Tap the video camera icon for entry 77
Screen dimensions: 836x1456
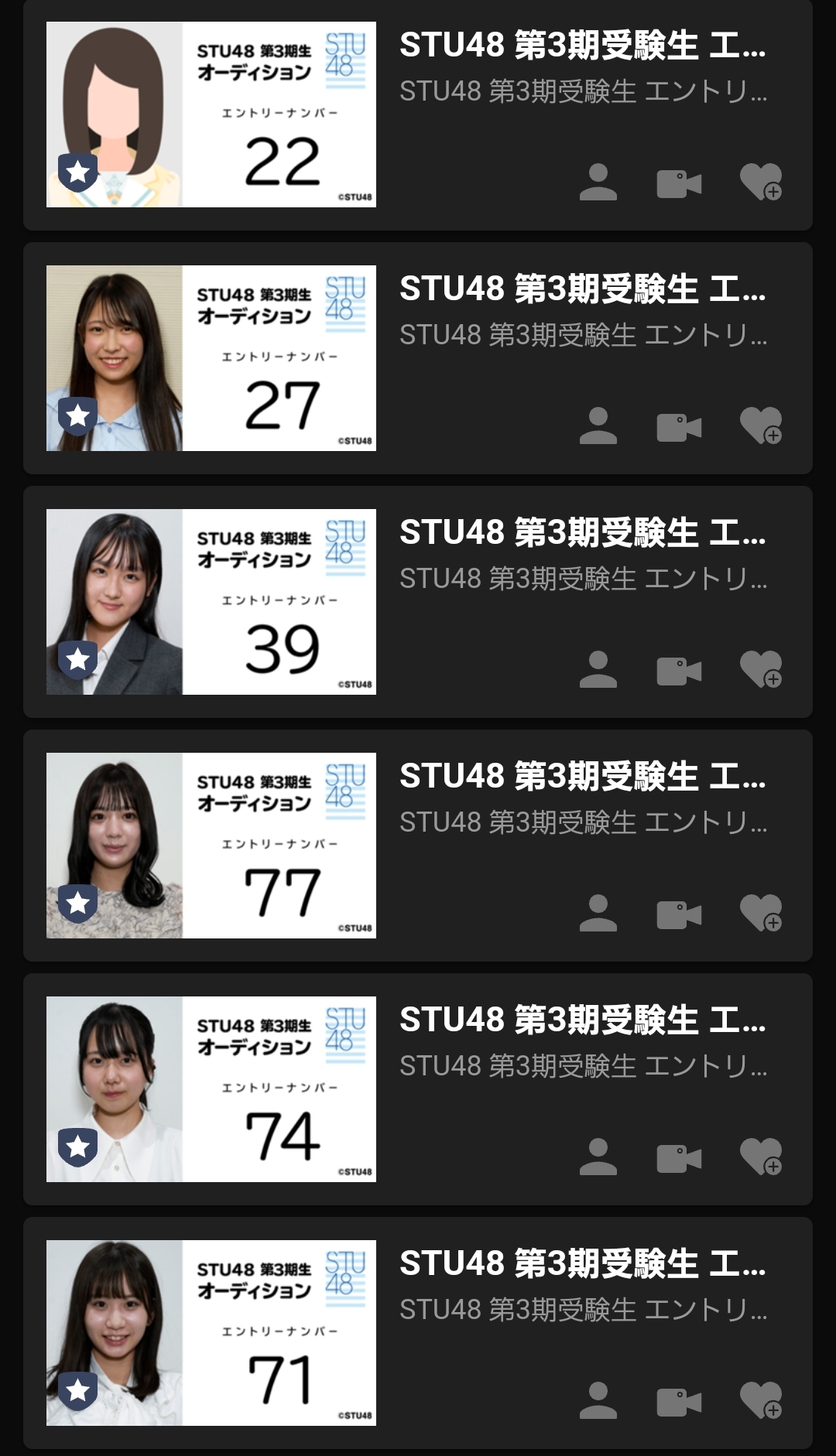[x=679, y=914]
